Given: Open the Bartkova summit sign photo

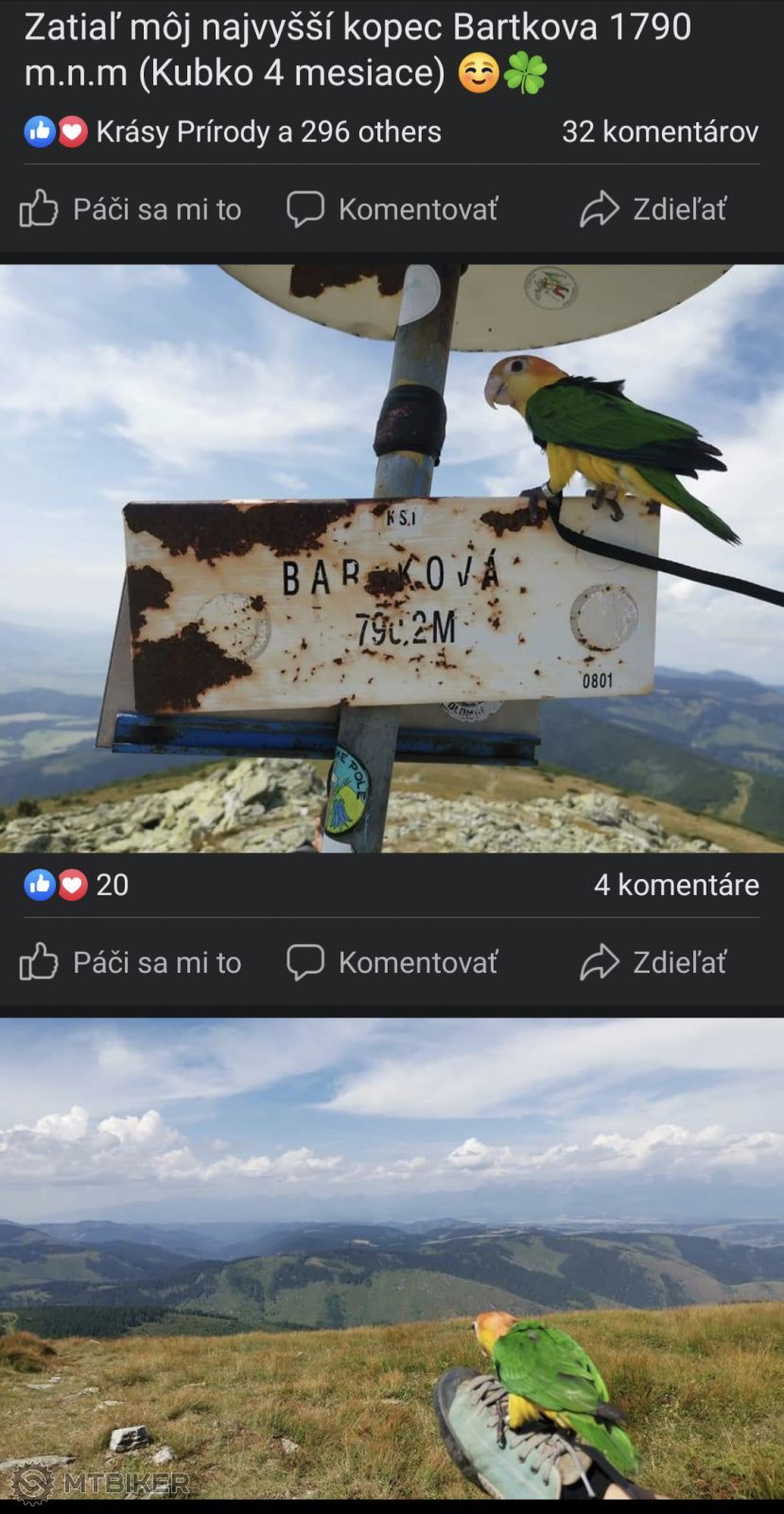Looking at the screenshot, I should tap(392, 558).
